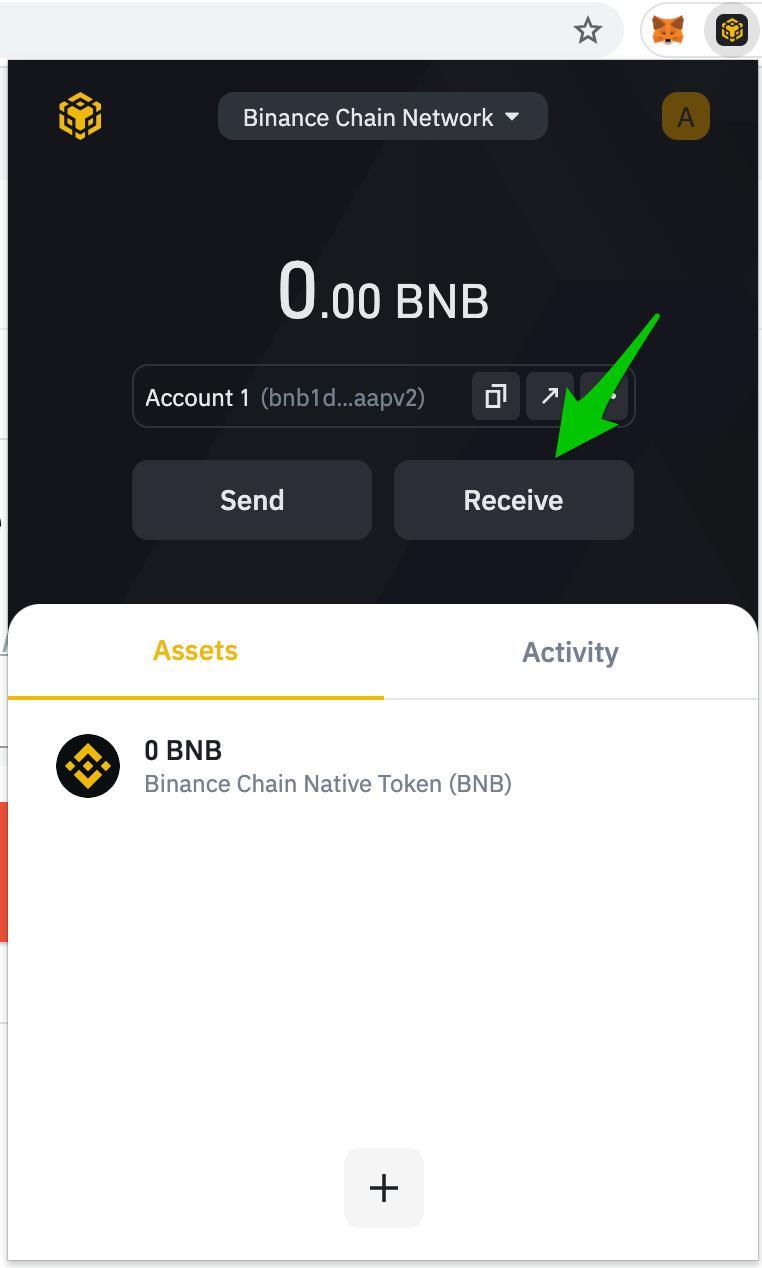Click the Binance wallet extension icon
The width and height of the screenshot is (762, 1268).
732,31
